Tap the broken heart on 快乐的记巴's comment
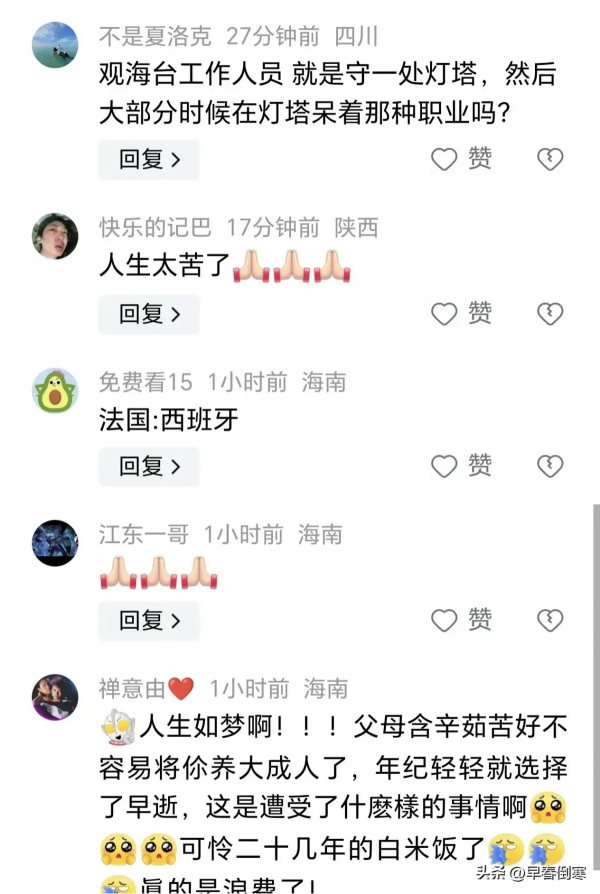600x894 pixels. [x=550, y=314]
